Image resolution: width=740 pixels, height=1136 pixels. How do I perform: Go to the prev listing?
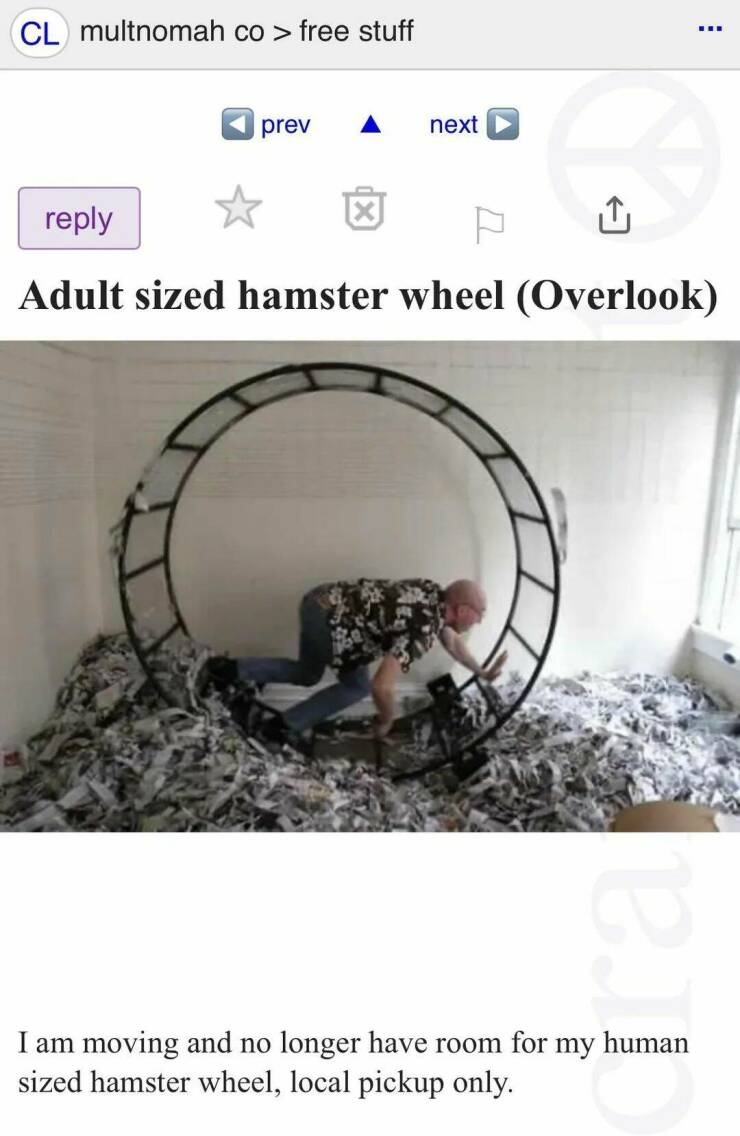click(267, 125)
